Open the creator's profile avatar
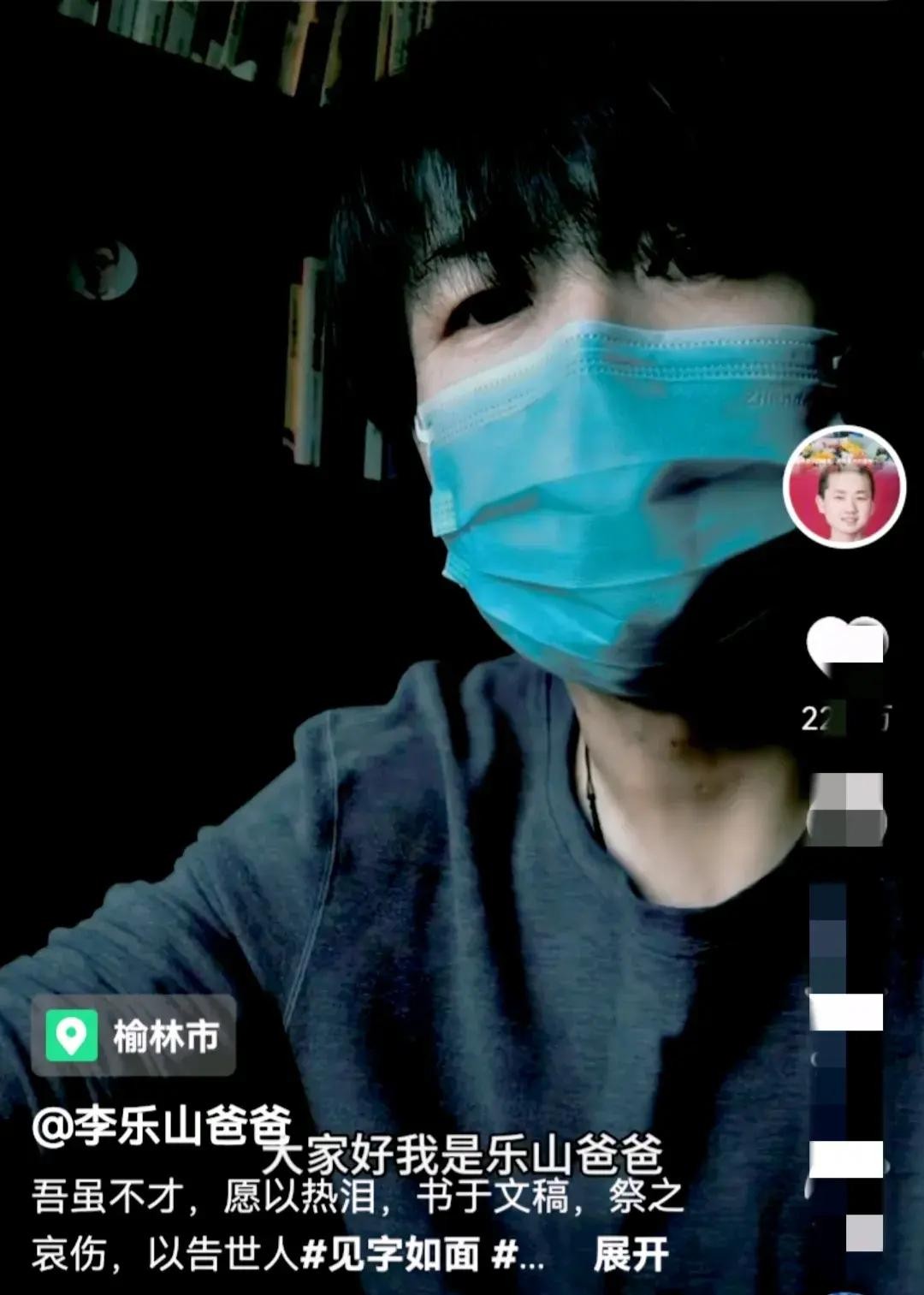Image resolution: width=924 pixels, height=1295 pixels. [844, 487]
